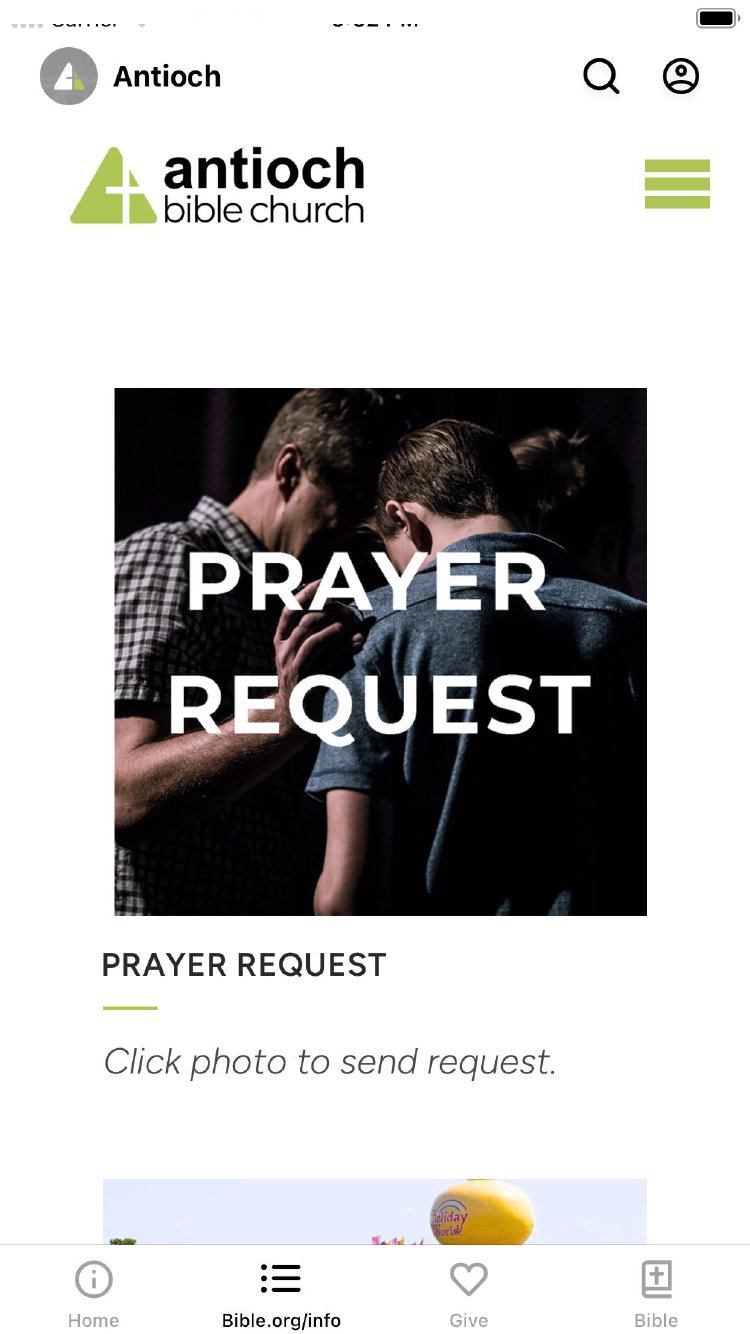Open the Bible tab
750x1334 pixels.
point(656,1294)
